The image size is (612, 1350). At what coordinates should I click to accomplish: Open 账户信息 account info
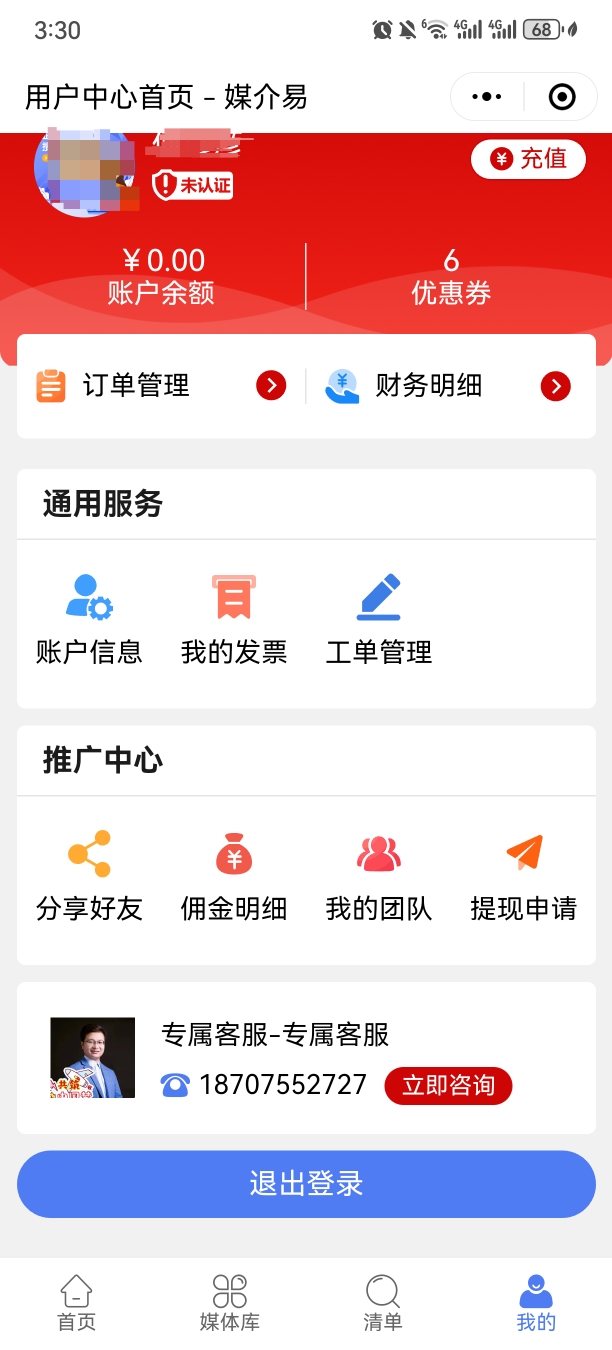[89, 620]
